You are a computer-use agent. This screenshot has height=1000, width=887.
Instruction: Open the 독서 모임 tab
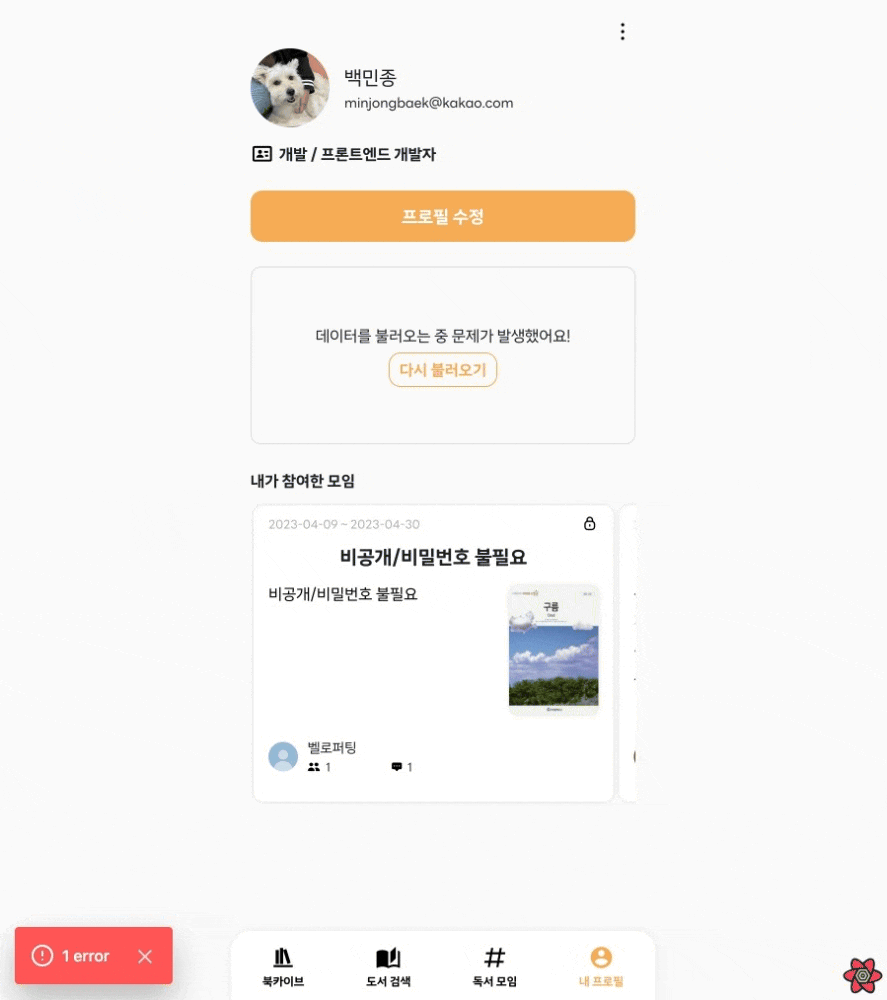click(x=494, y=967)
